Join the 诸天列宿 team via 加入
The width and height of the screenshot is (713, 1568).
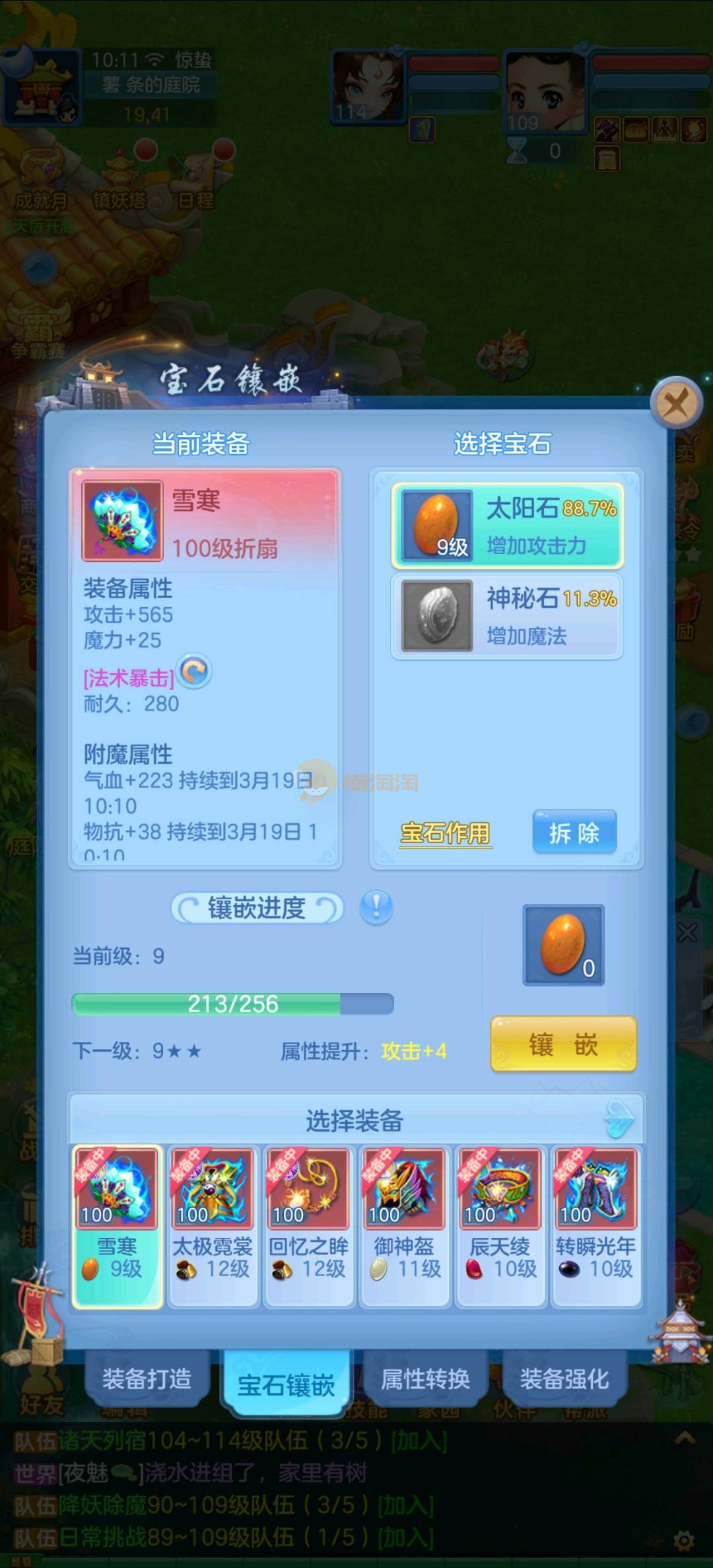pos(419,1441)
